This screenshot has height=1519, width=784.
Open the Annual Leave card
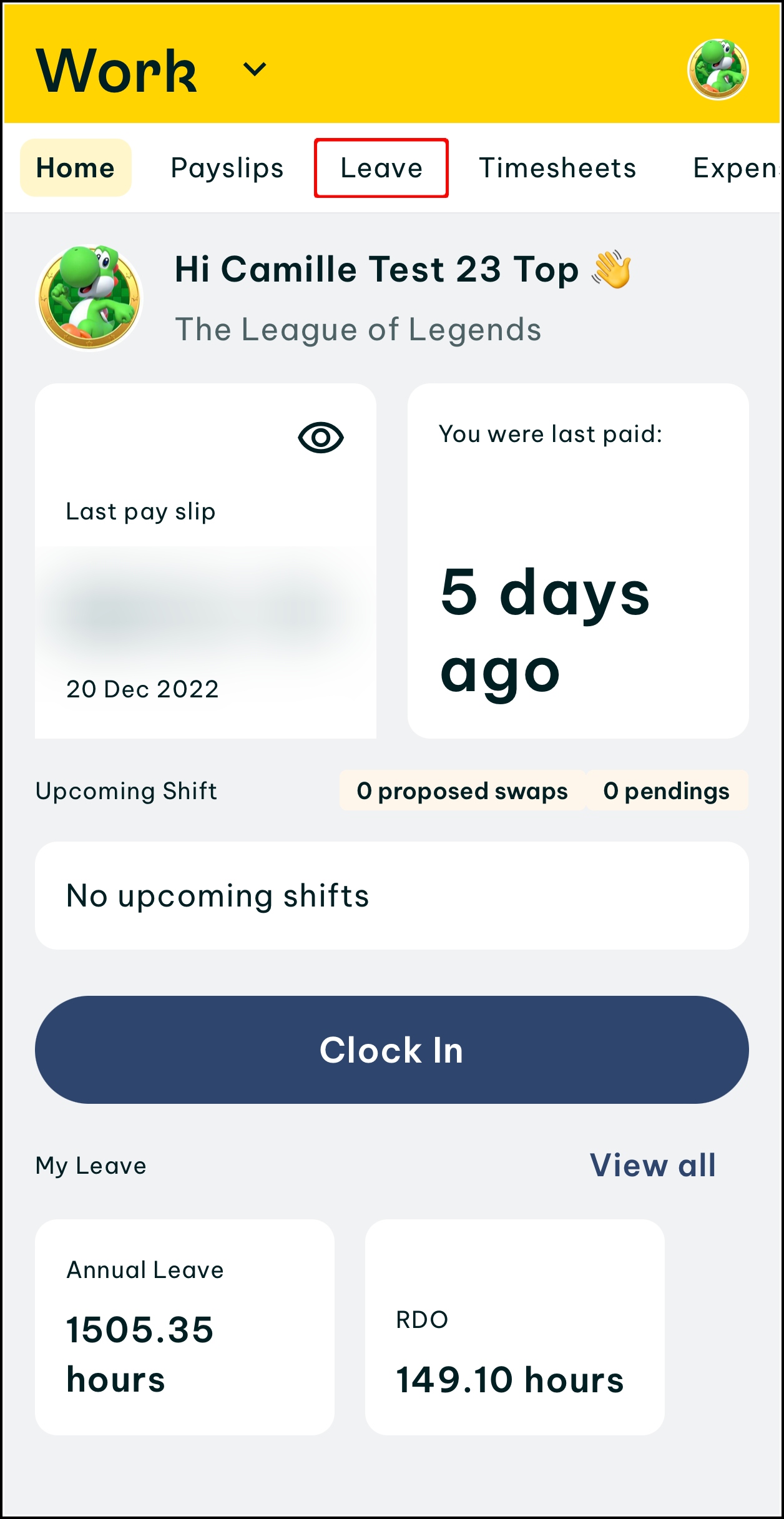point(184,1326)
